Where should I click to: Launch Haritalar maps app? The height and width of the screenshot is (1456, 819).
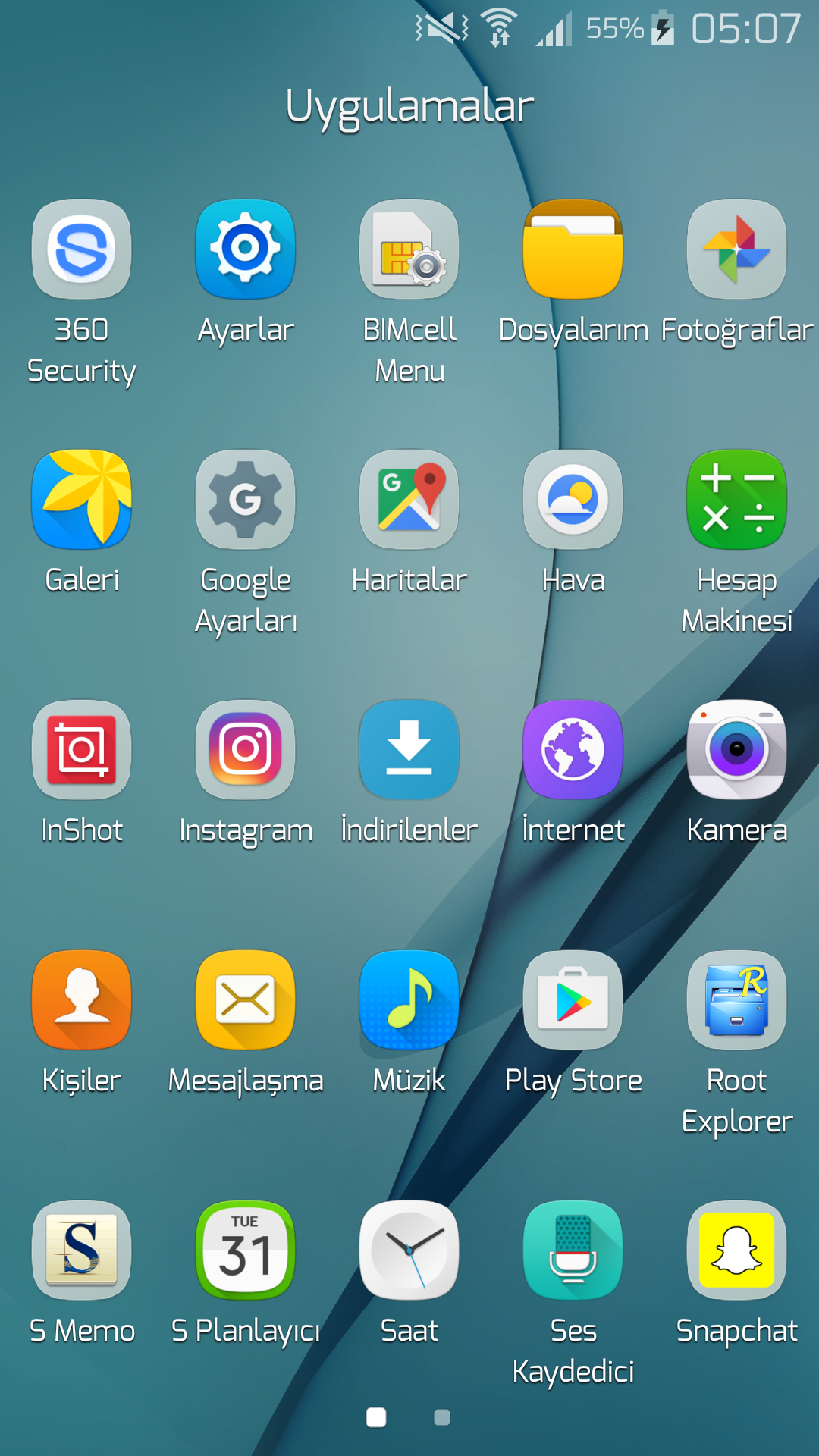pos(409,500)
